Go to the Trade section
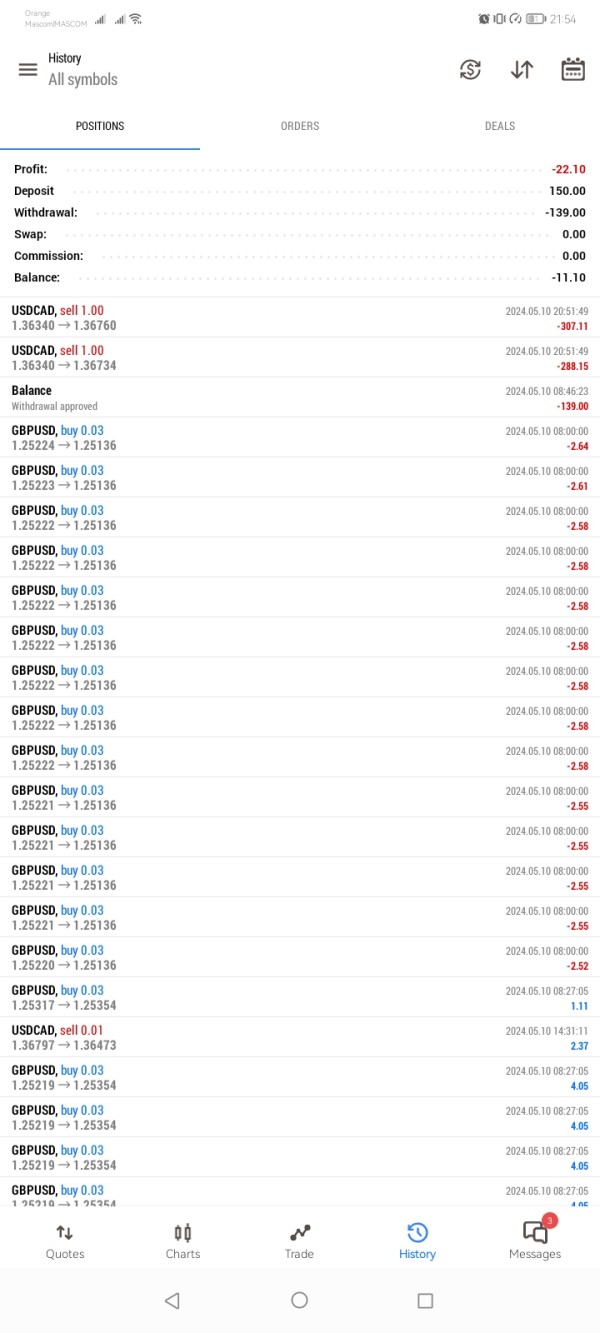 (x=299, y=1241)
